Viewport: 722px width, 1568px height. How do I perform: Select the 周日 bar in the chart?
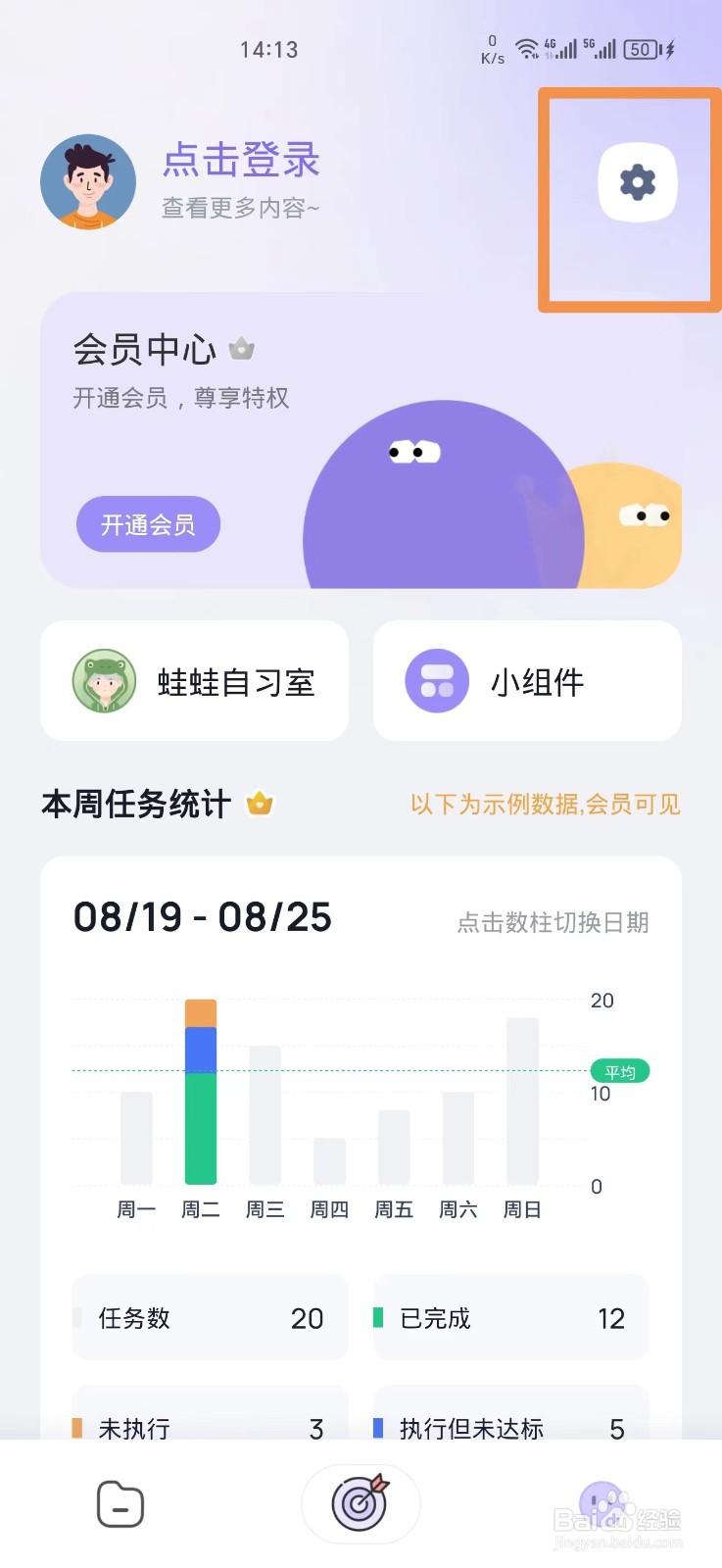pyautogui.click(x=522, y=1102)
